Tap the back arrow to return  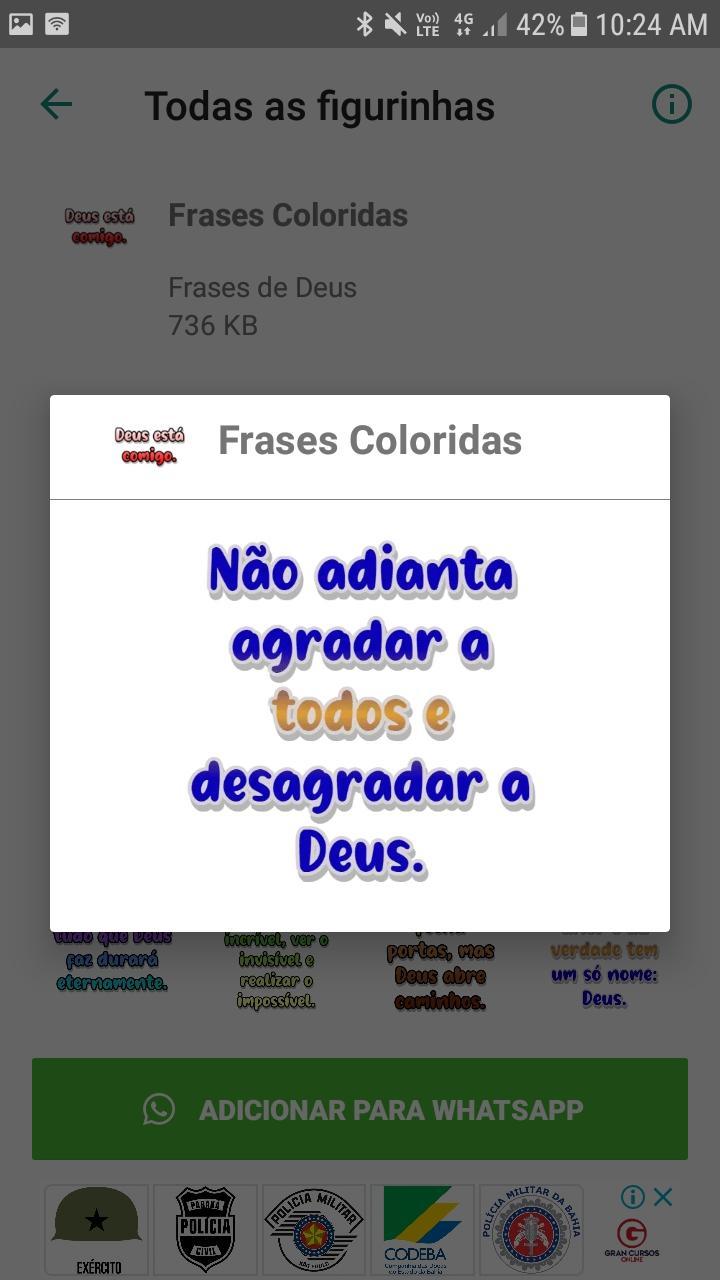[57, 103]
